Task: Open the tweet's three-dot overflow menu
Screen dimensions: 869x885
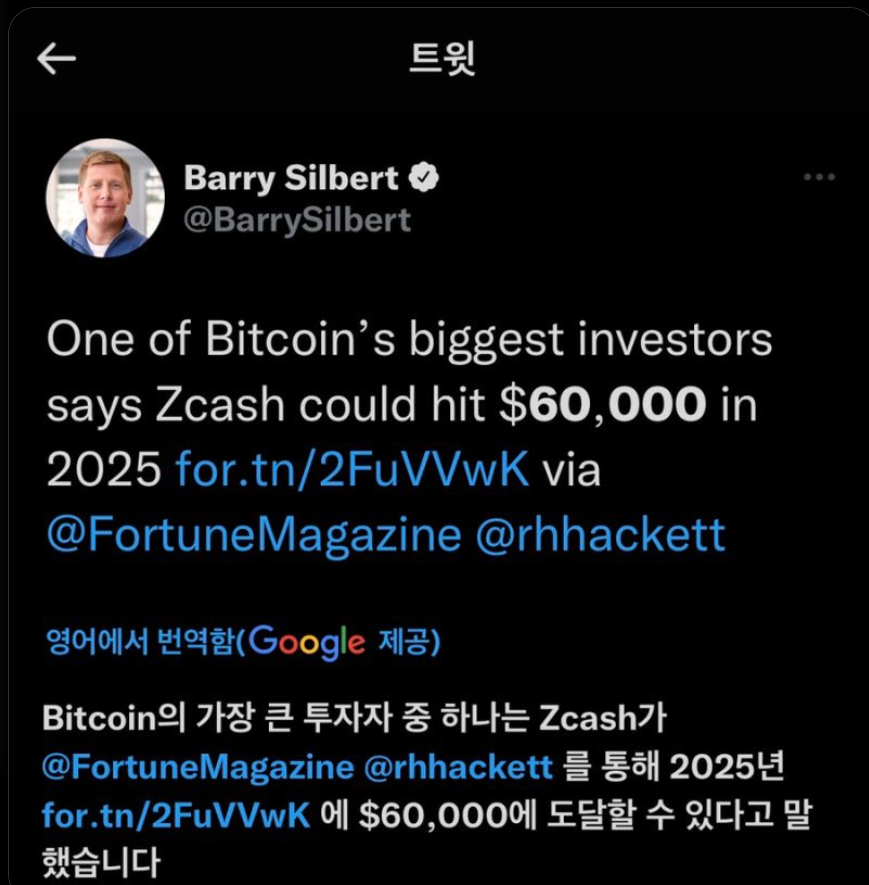Action: pyautogui.click(x=819, y=177)
